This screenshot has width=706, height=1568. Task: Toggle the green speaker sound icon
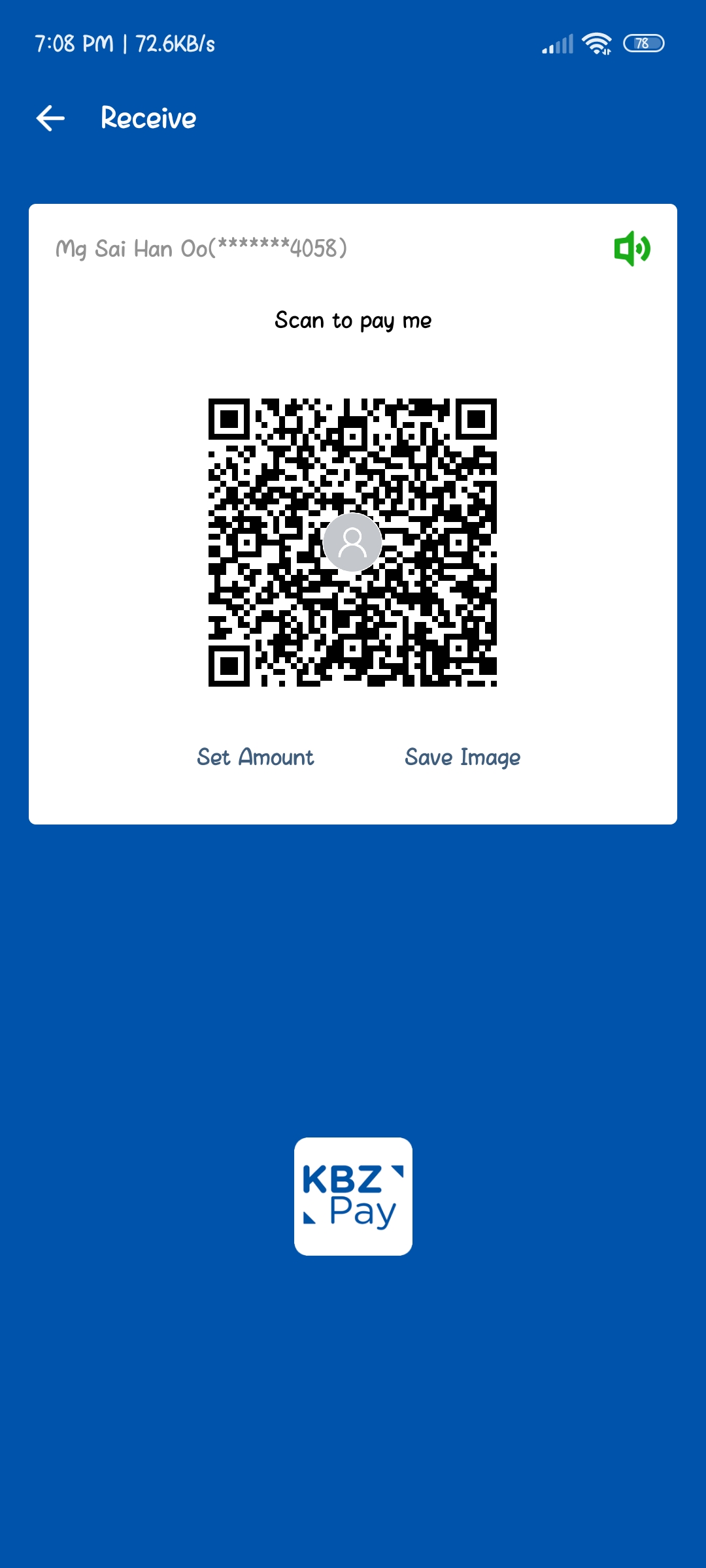coord(631,248)
